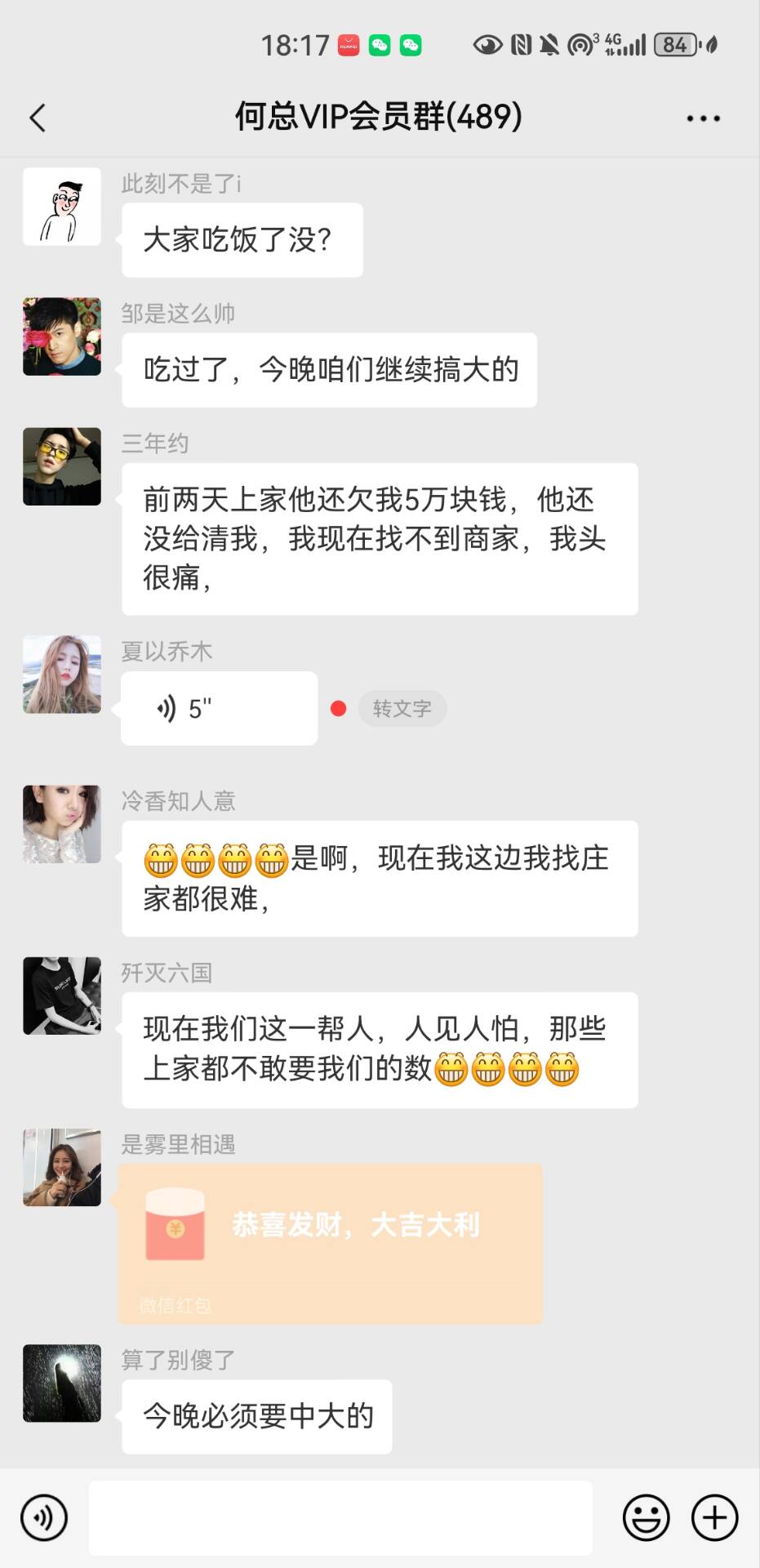
Task: View 歼灭六国's avatar profile
Action: (x=62, y=996)
